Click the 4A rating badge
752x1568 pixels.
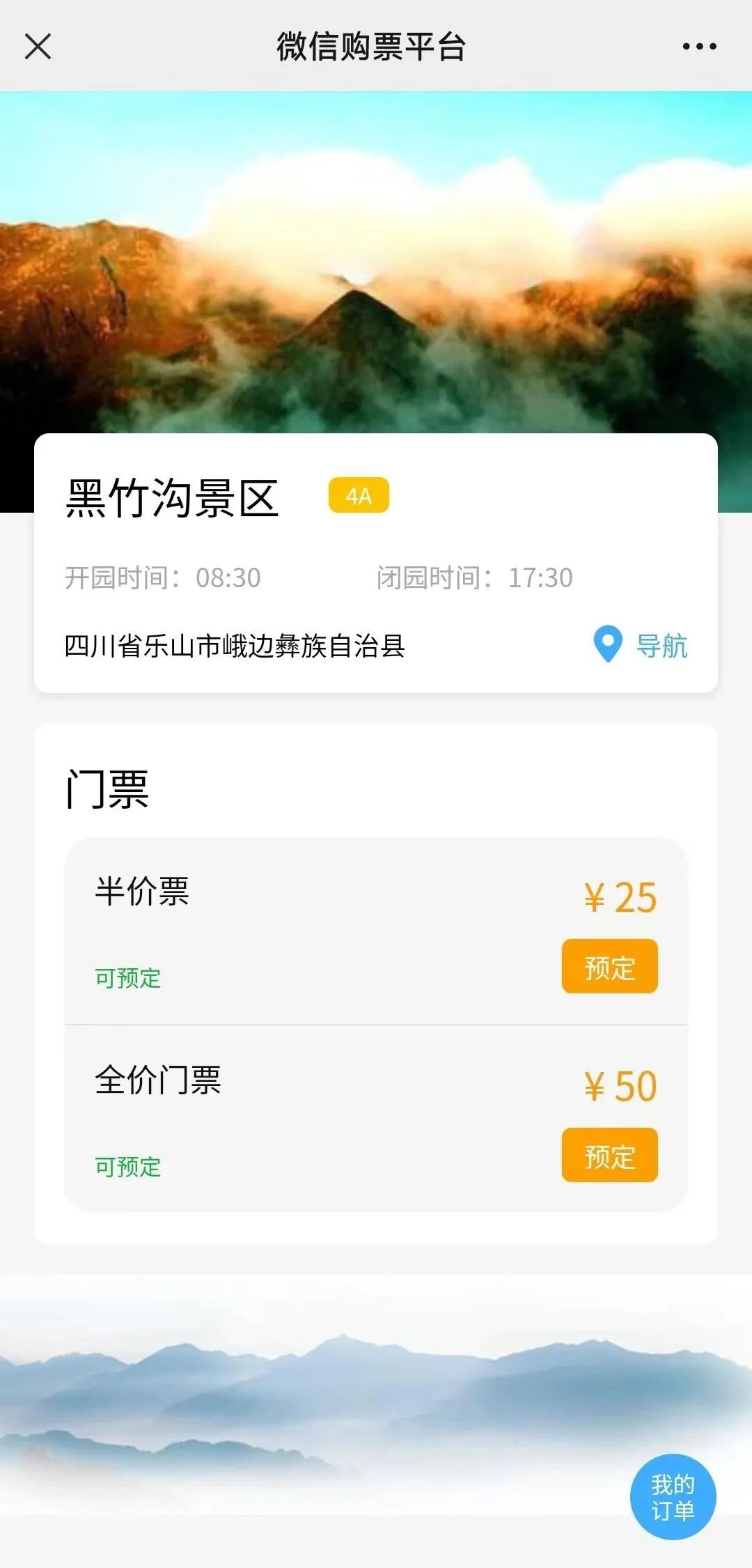click(357, 496)
